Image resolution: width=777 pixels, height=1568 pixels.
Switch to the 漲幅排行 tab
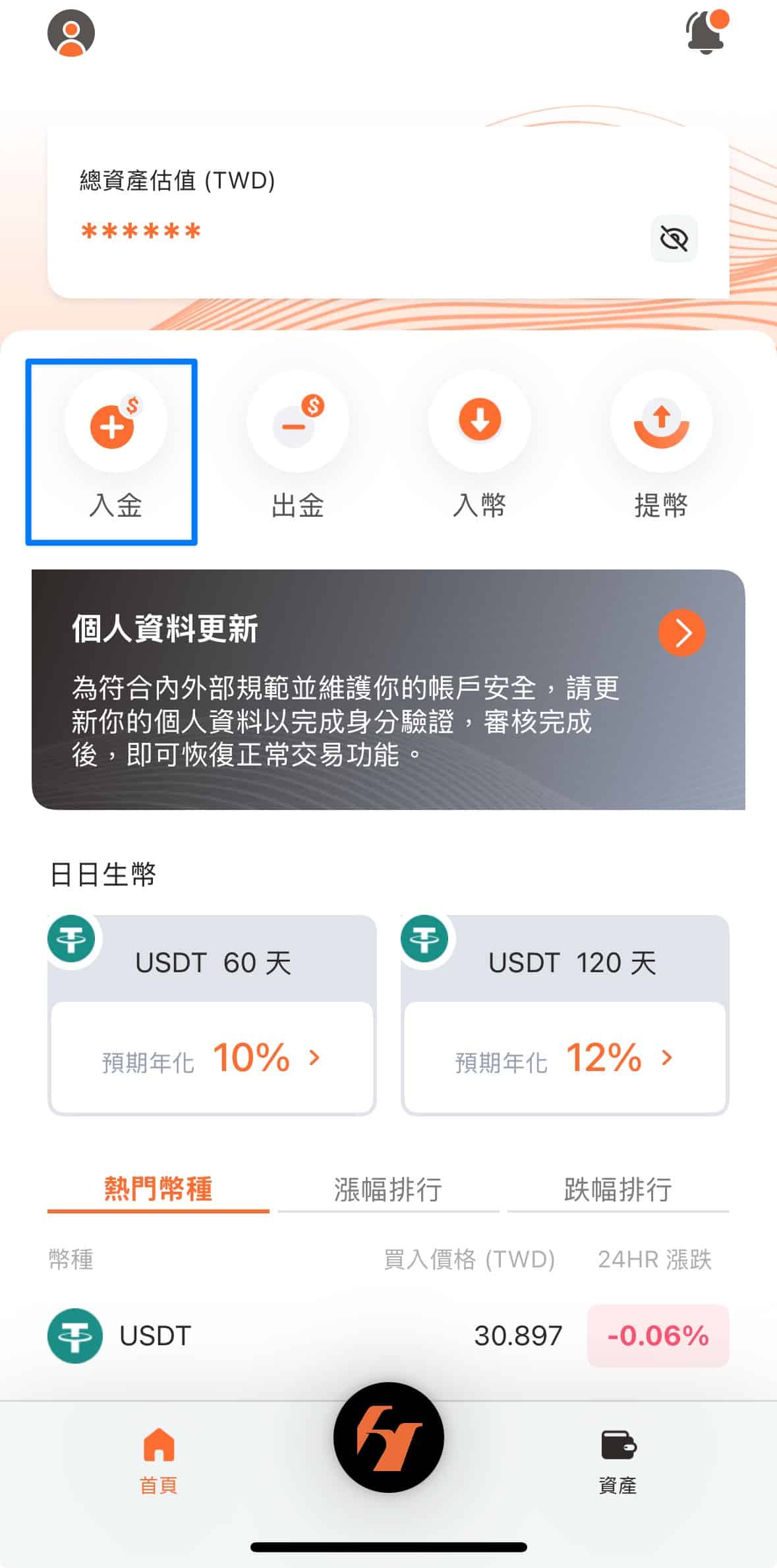[x=388, y=1190]
